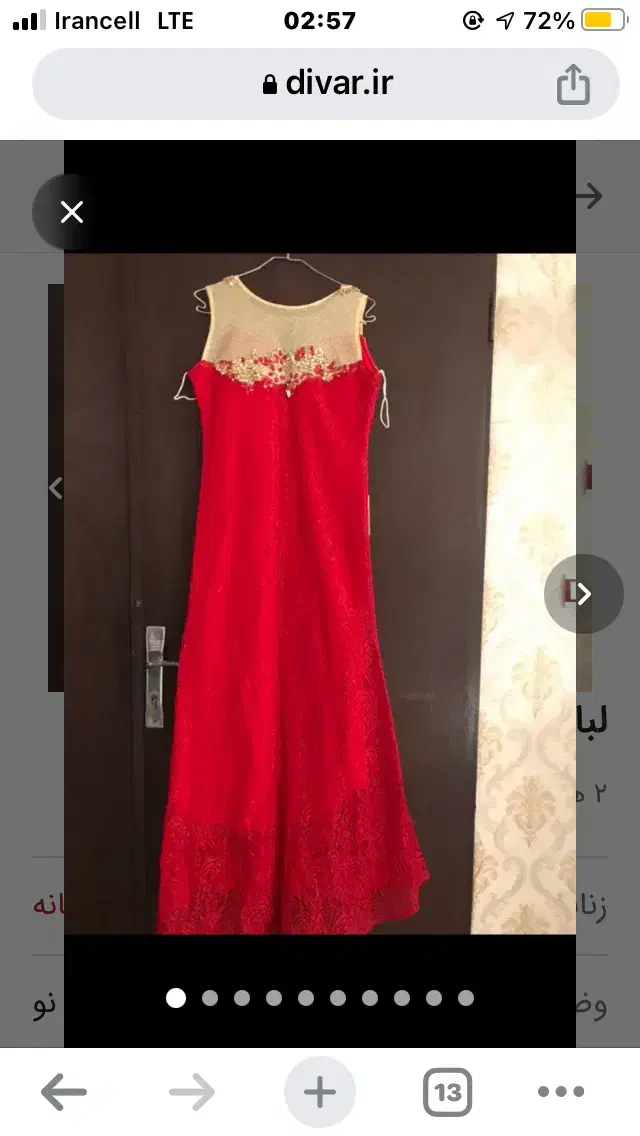Open the tab switcher showing 13
The height and width of the screenshot is (1136, 640).
tap(447, 1093)
